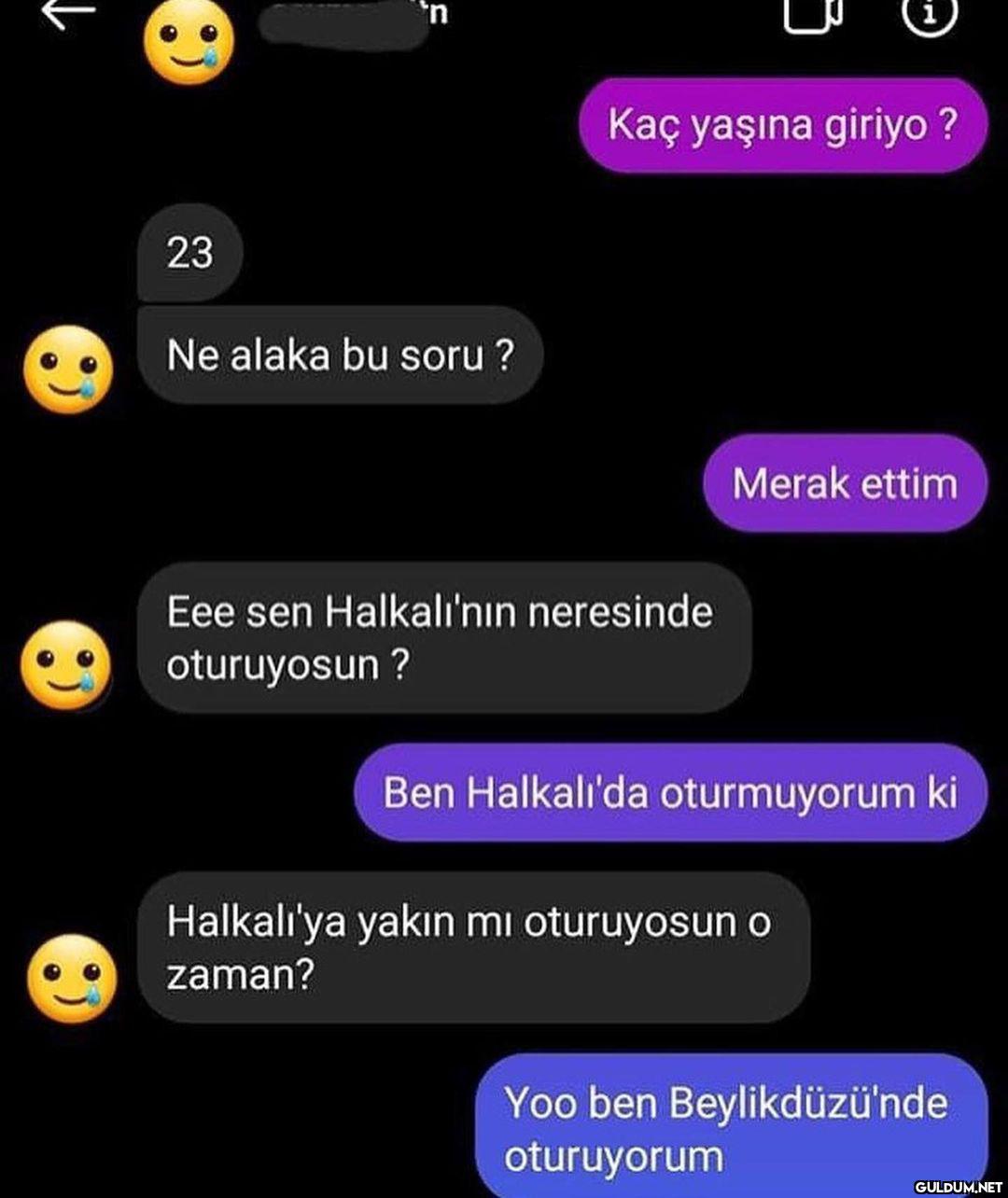Open the conversation info icon
The image size is (1008, 1198).
928,13
